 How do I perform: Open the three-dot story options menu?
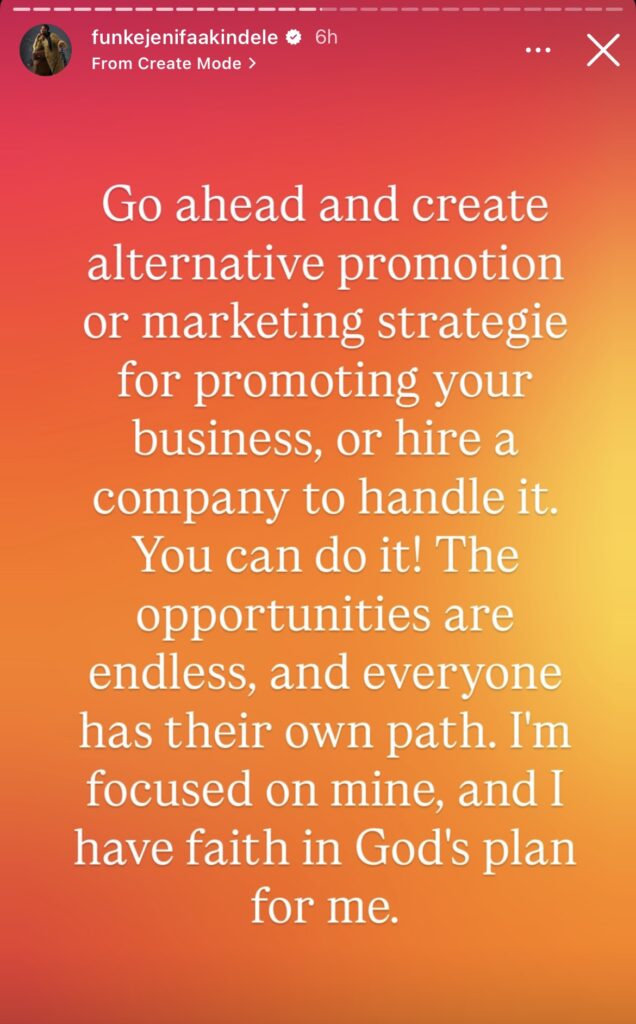point(539,49)
